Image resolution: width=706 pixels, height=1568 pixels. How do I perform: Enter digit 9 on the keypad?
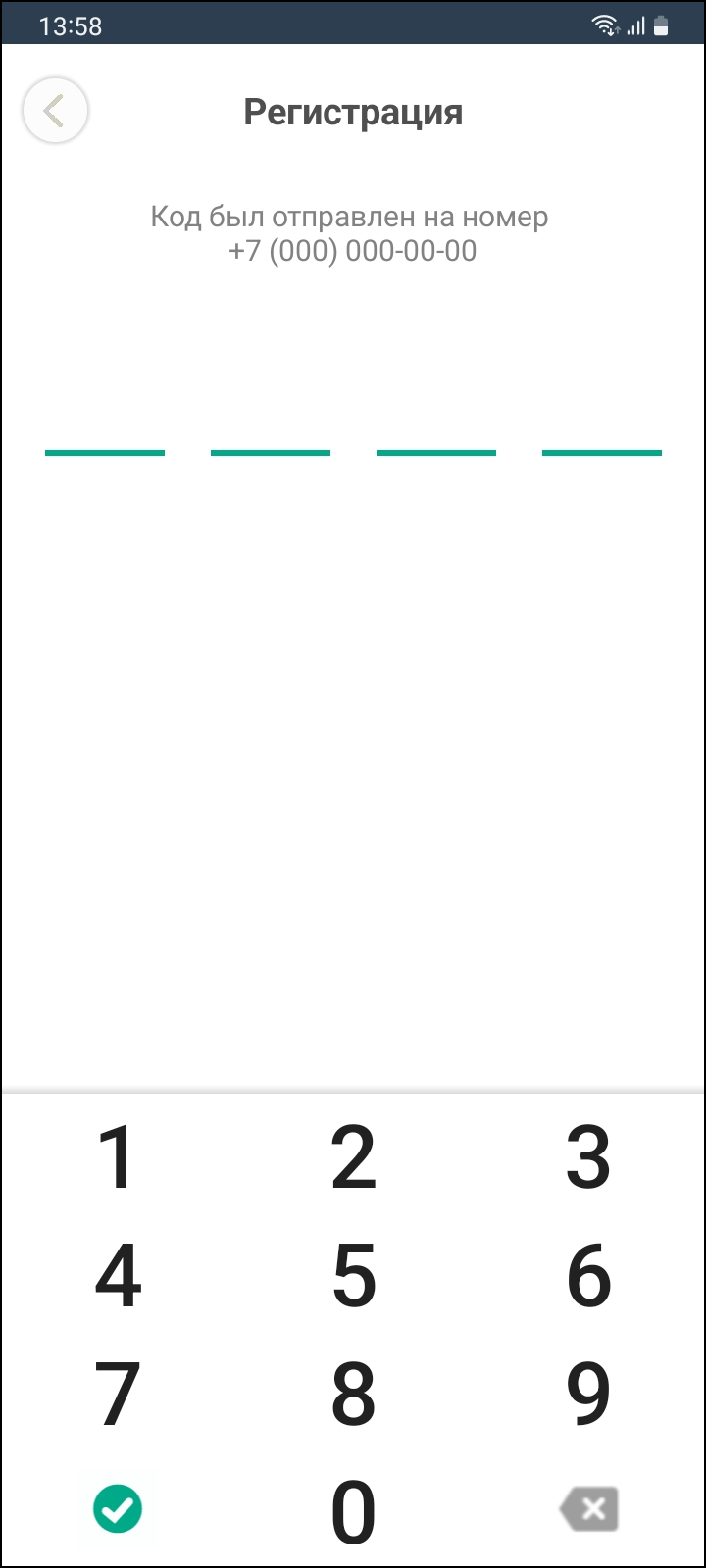click(x=588, y=1393)
